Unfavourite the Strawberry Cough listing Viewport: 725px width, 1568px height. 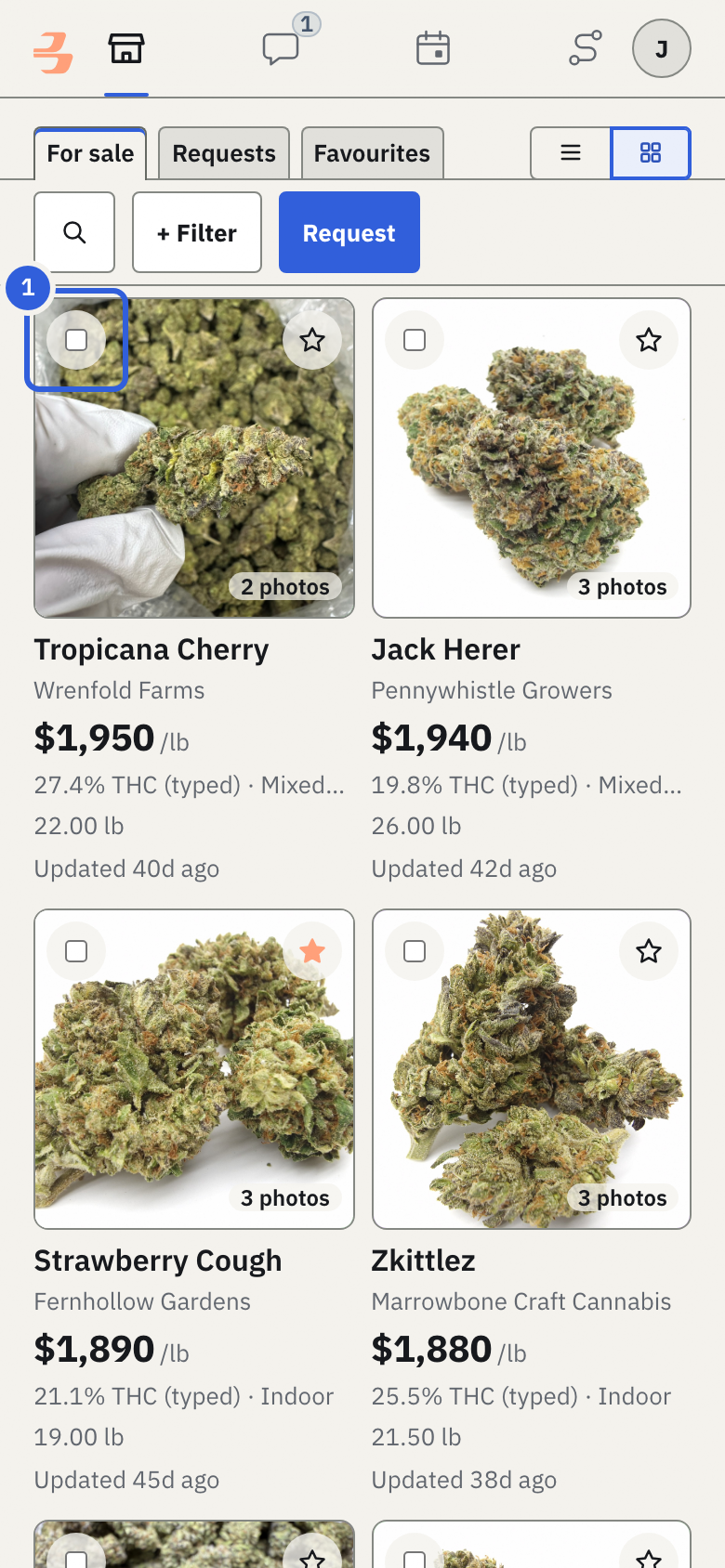(x=312, y=951)
